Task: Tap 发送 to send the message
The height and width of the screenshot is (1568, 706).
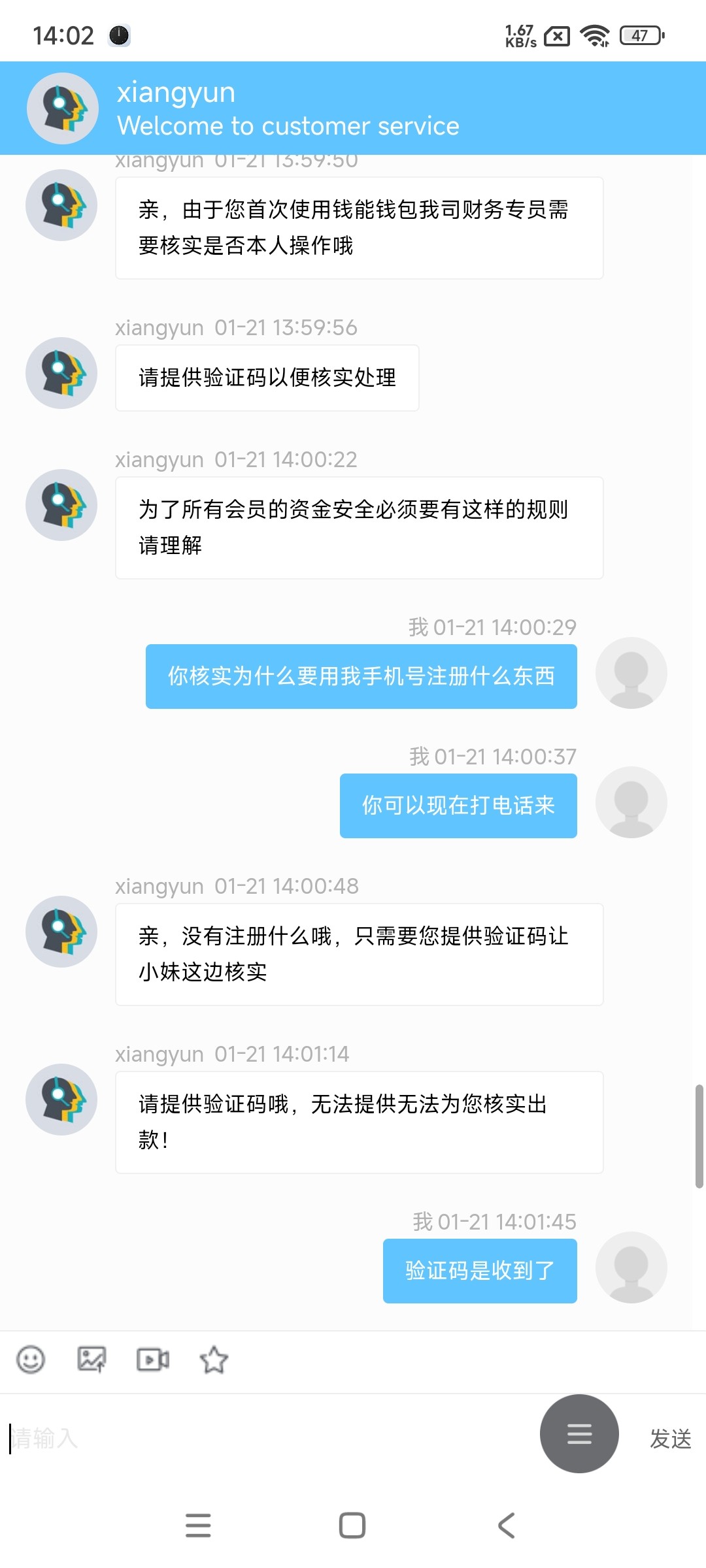Action: click(x=671, y=1439)
